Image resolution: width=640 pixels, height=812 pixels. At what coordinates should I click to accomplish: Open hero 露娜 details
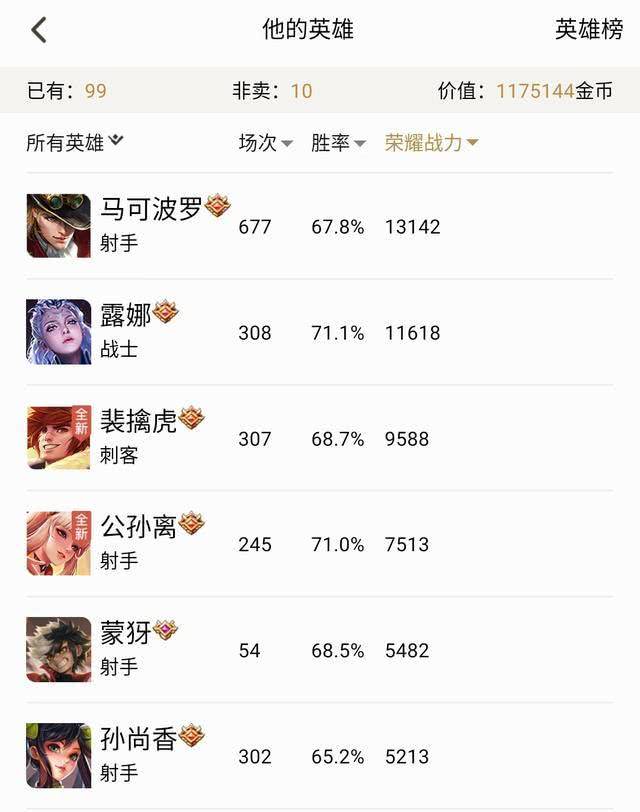pos(320,332)
